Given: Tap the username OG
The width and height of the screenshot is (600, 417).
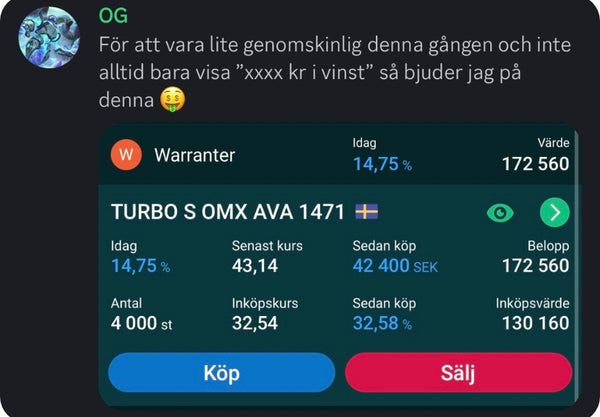Looking at the screenshot, I should click(113, 16).
